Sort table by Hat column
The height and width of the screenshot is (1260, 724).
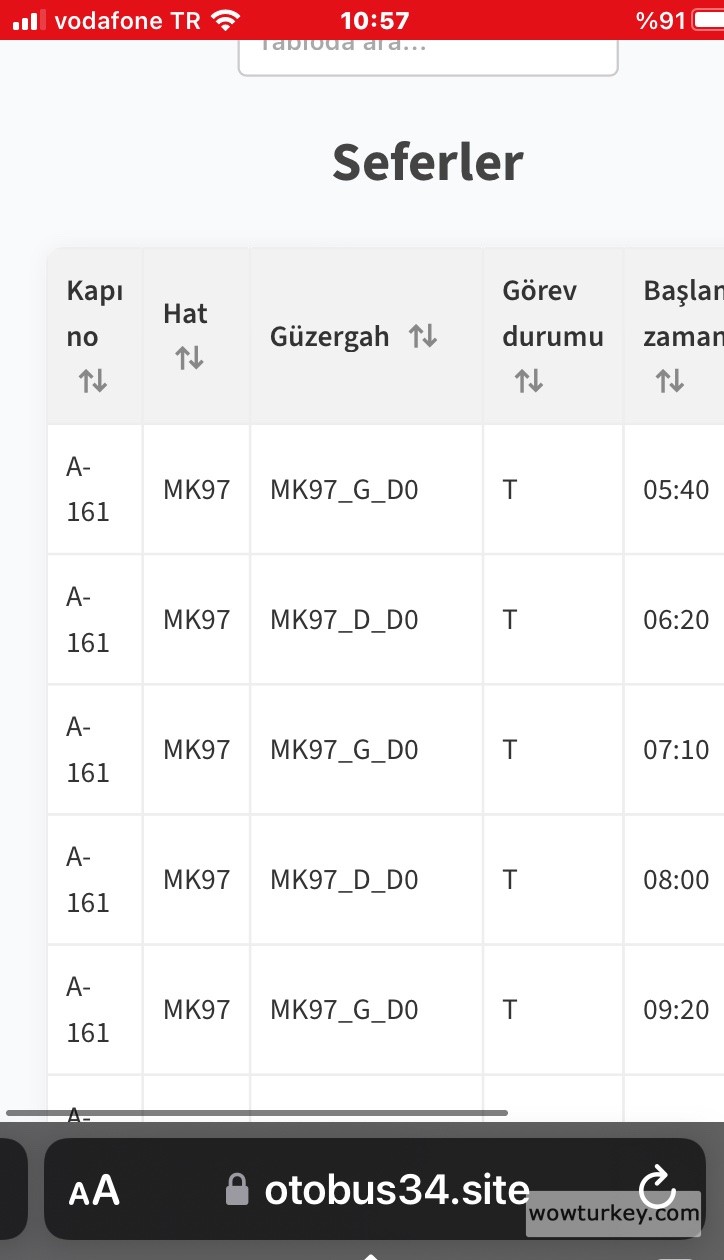pyautogui.click(x=189, y=357)
